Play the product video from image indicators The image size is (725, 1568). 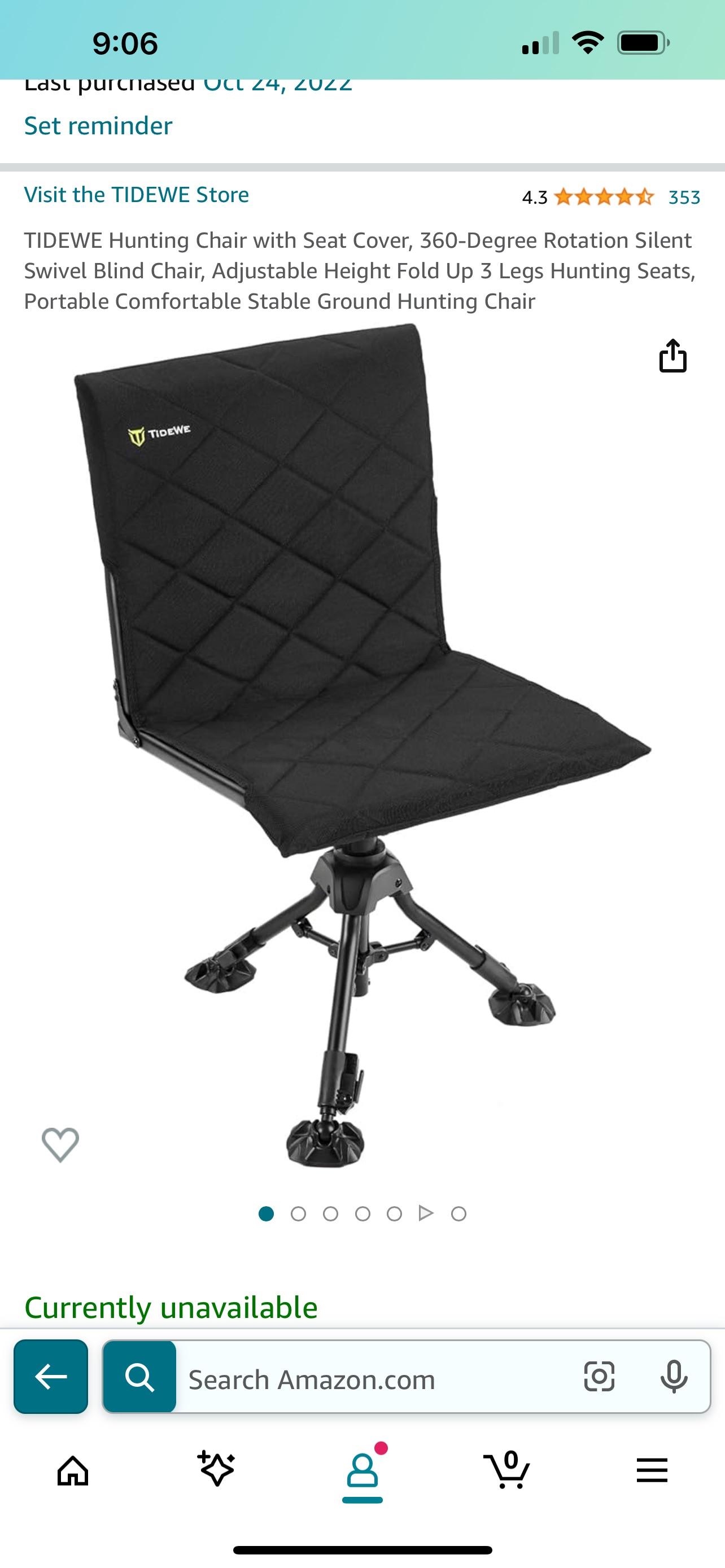click(426, 1214)
